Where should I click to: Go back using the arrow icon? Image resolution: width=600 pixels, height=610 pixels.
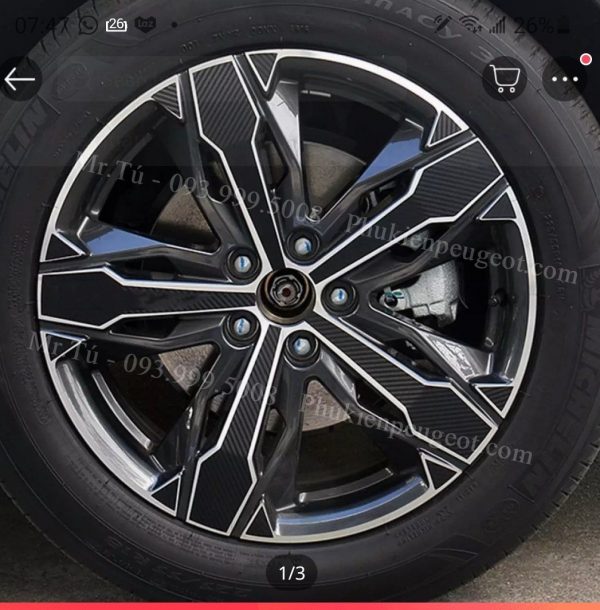pyautogui.click(x=20, y=78)
